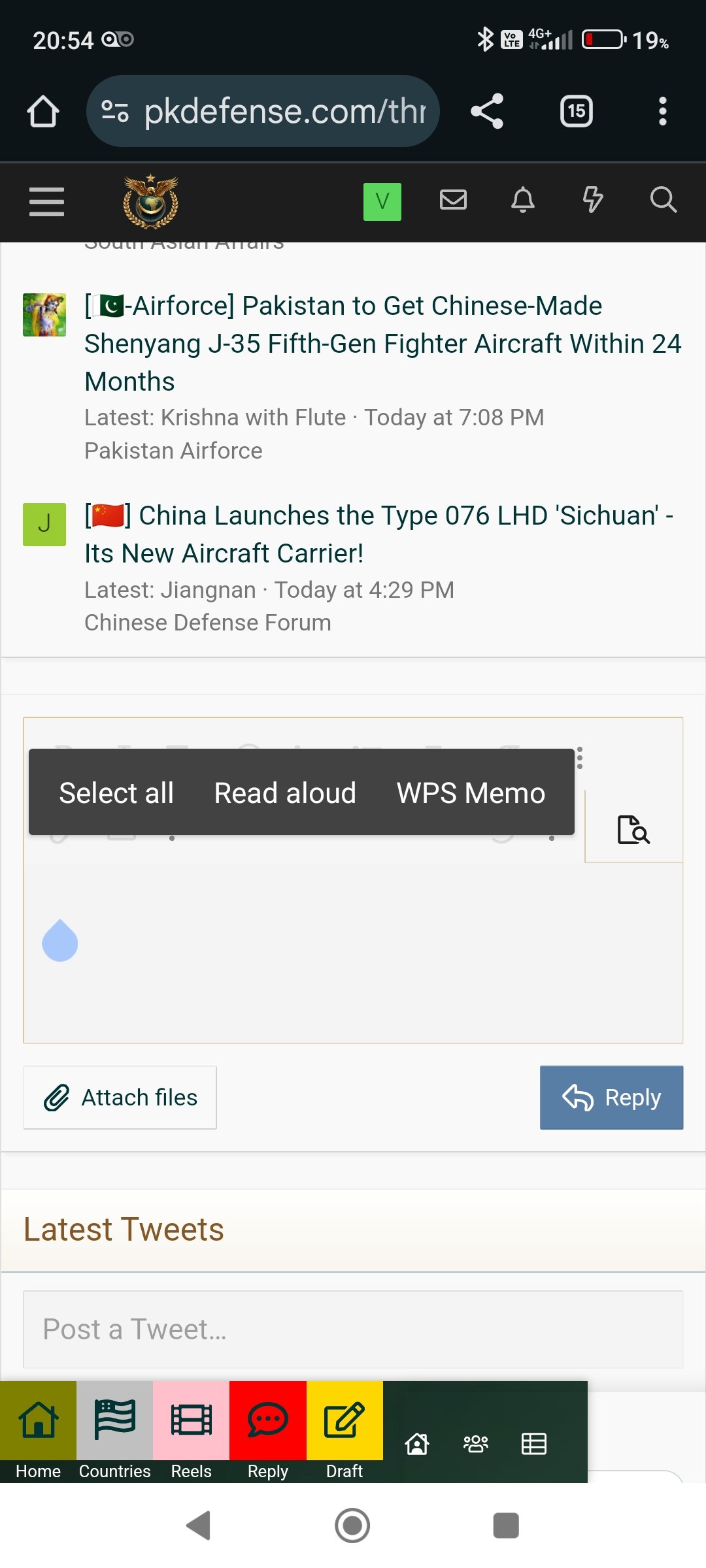Focus the Post a Tweet field
Screen dimensions: 706x1568
click(353, 1329)
